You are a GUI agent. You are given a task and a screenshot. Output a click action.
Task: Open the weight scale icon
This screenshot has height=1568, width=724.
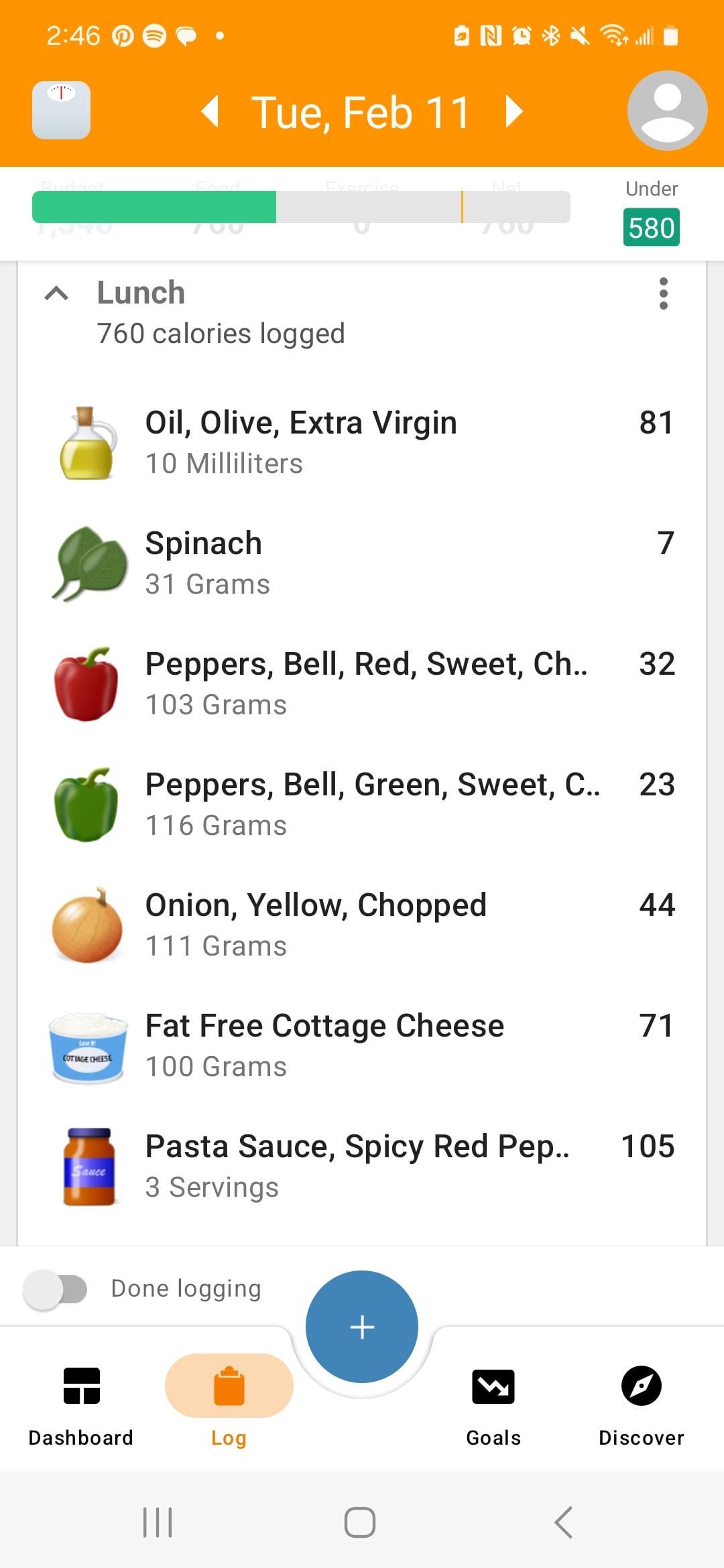pyautogui.click(x=61, y=111)
